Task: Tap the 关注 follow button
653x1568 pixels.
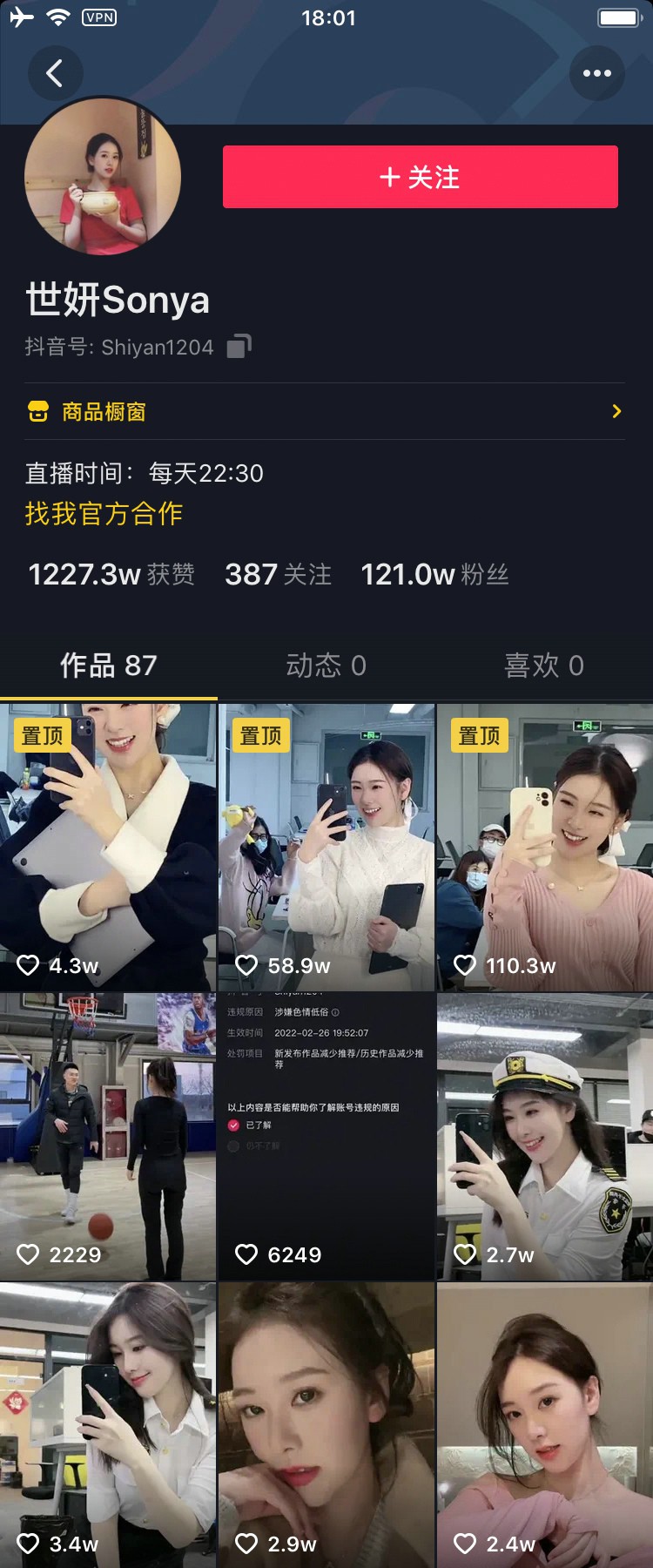Action: point(420,177)
